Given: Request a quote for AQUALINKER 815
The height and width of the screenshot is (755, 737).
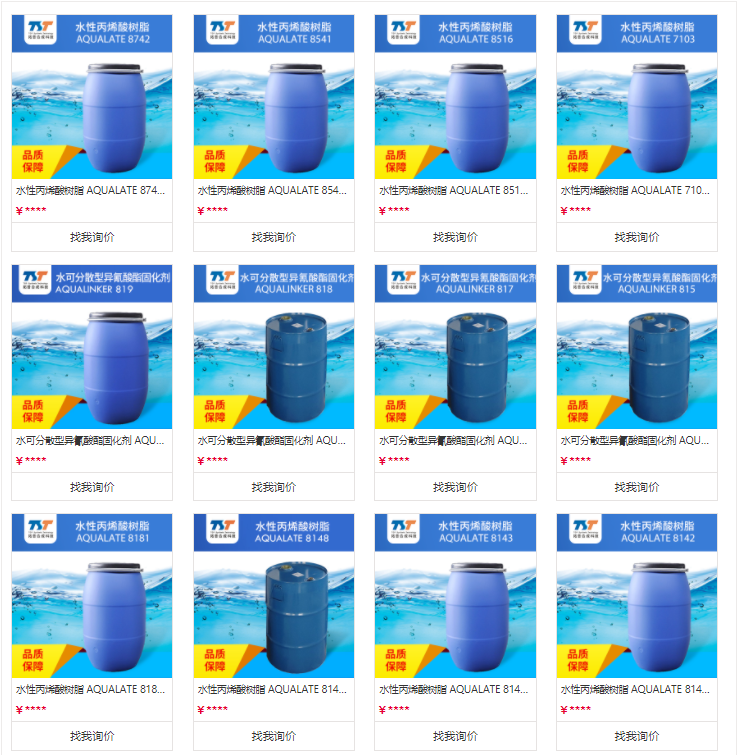Looking at the screenshot, I should (636, 487).
